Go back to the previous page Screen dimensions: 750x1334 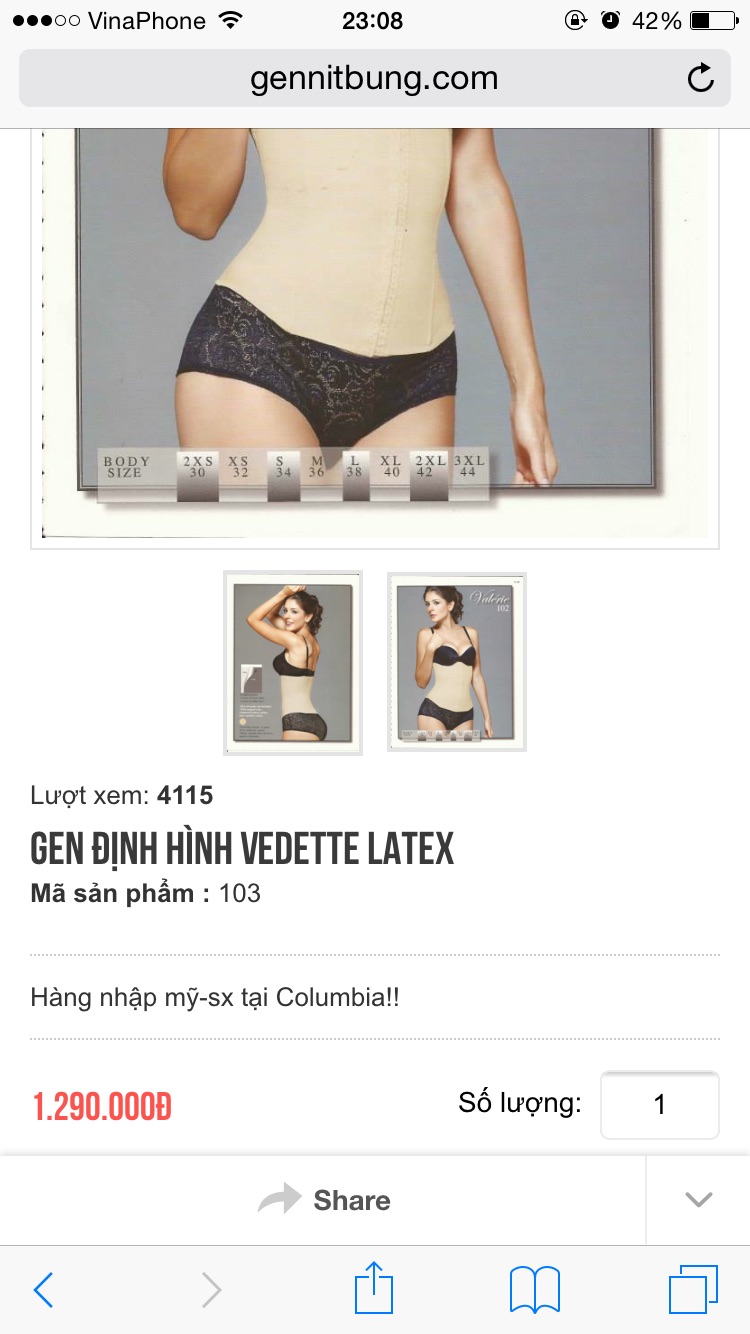coord(43,1290)
